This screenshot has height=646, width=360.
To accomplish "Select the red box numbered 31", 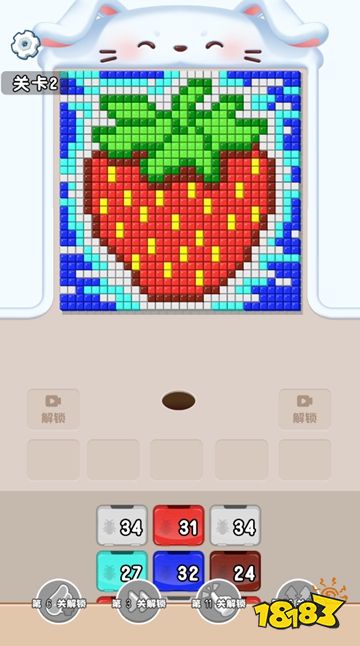I will (179, 525).
